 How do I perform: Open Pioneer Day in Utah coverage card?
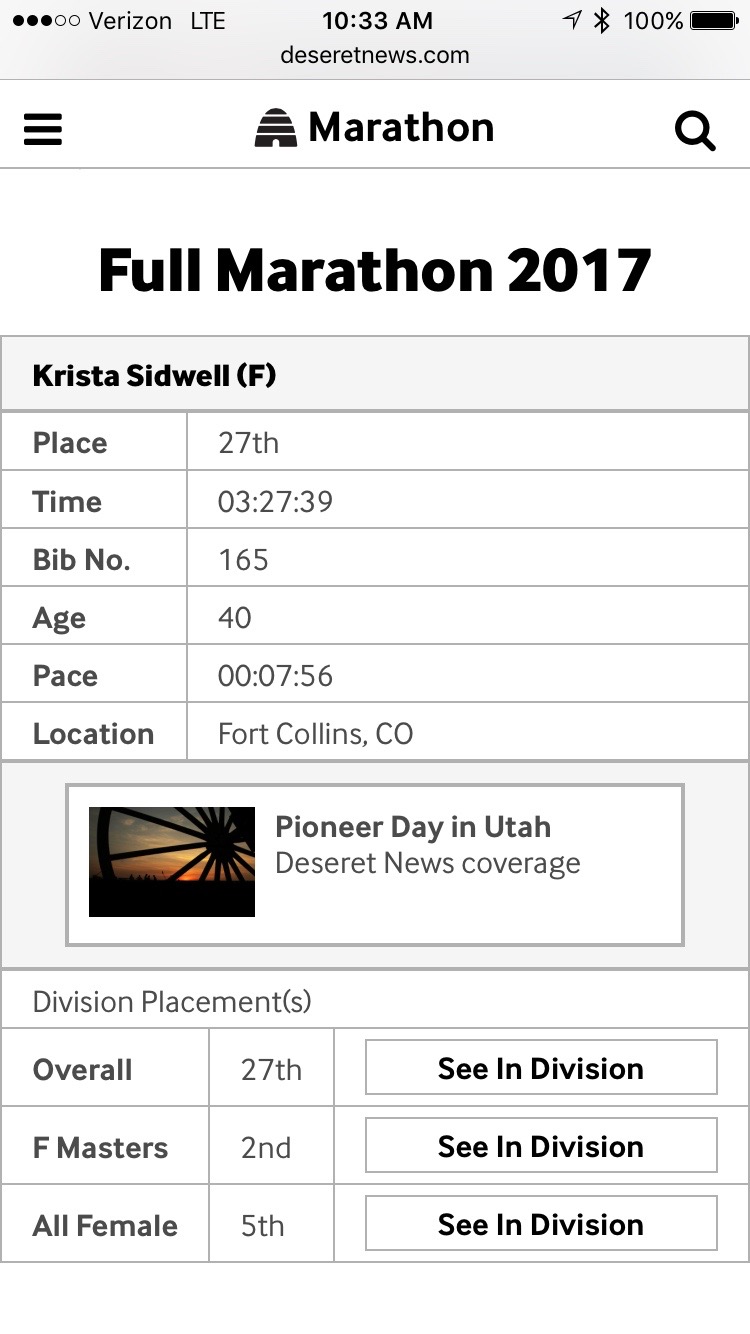375,864
